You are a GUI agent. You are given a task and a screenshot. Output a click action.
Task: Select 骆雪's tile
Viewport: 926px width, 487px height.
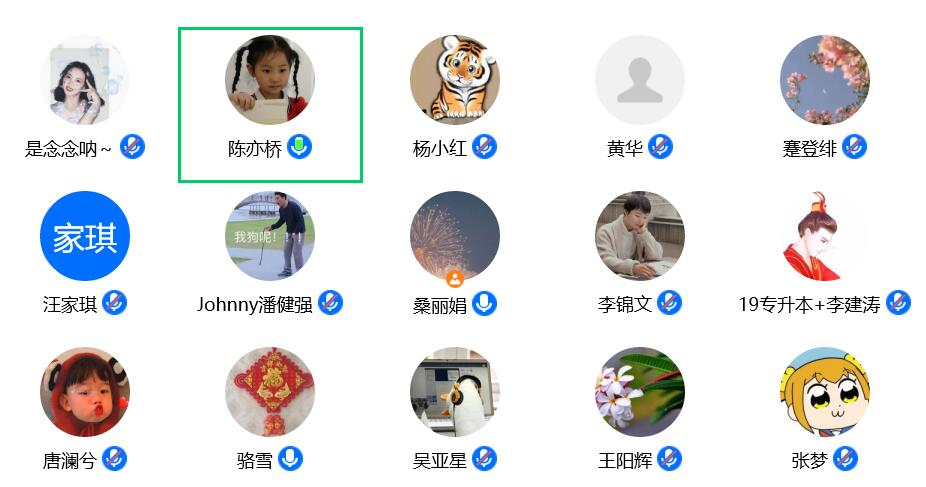[x=270, y=393]
